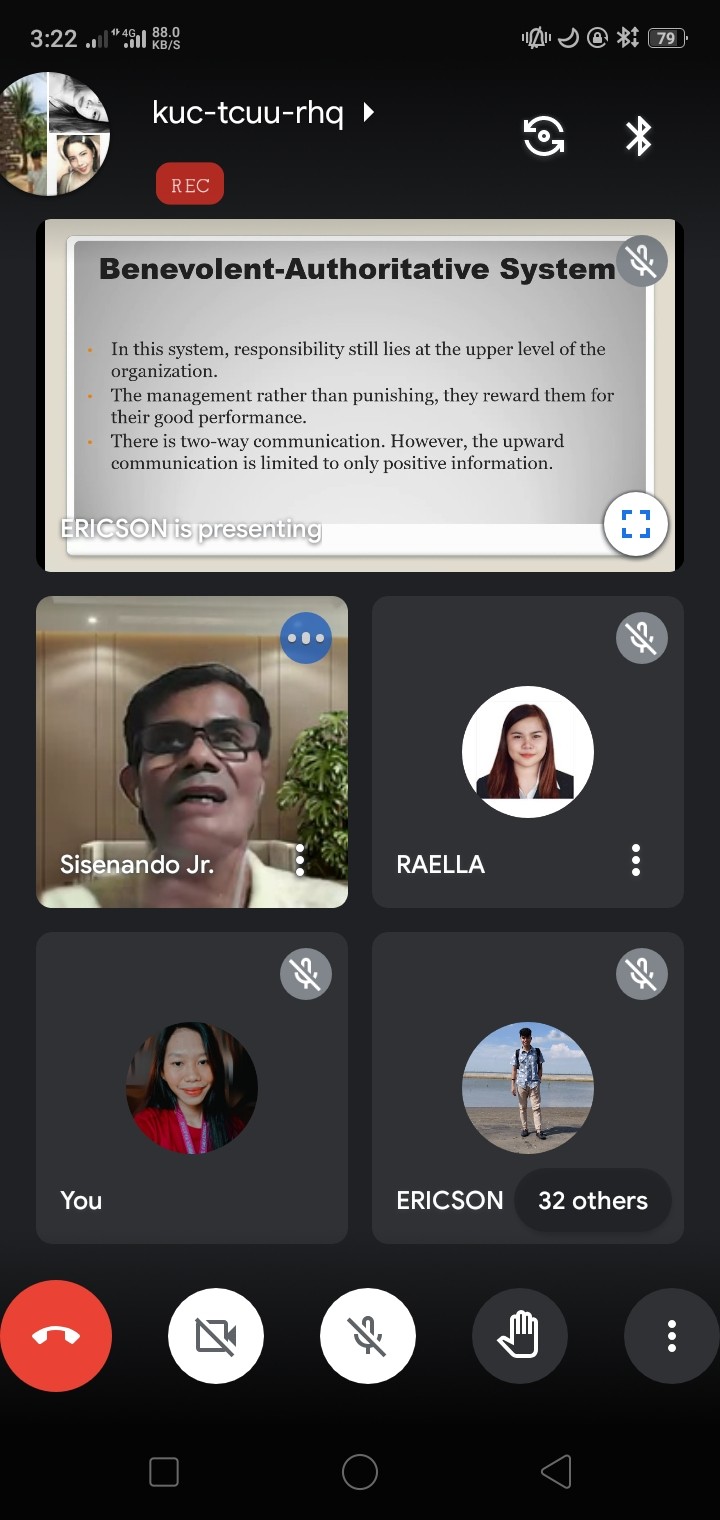Go to the home screen
720x1520 pixels.
(360, 1472)
